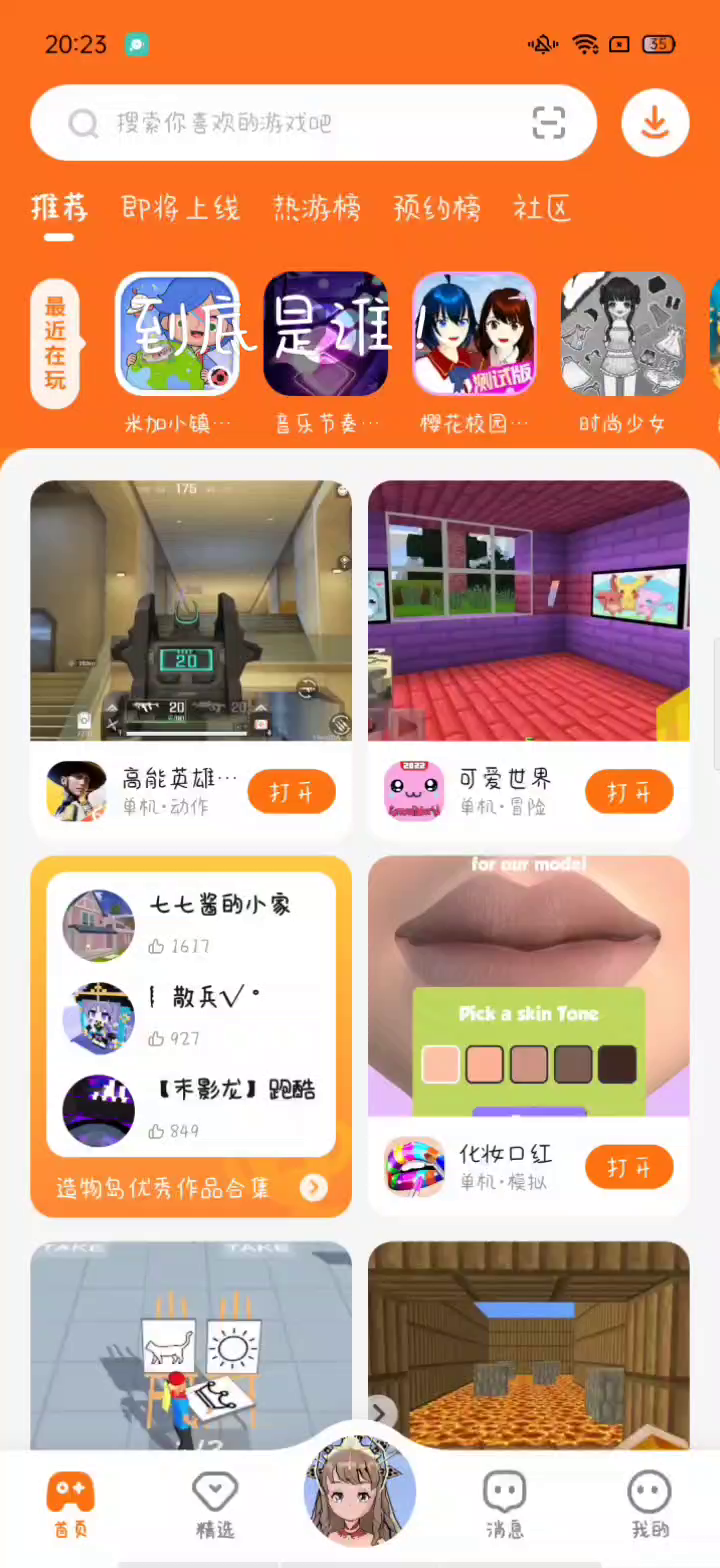Switch to the 即将上线 tab
The width and height of the screenshot is (720, 1568).
[x=181, y=208]
